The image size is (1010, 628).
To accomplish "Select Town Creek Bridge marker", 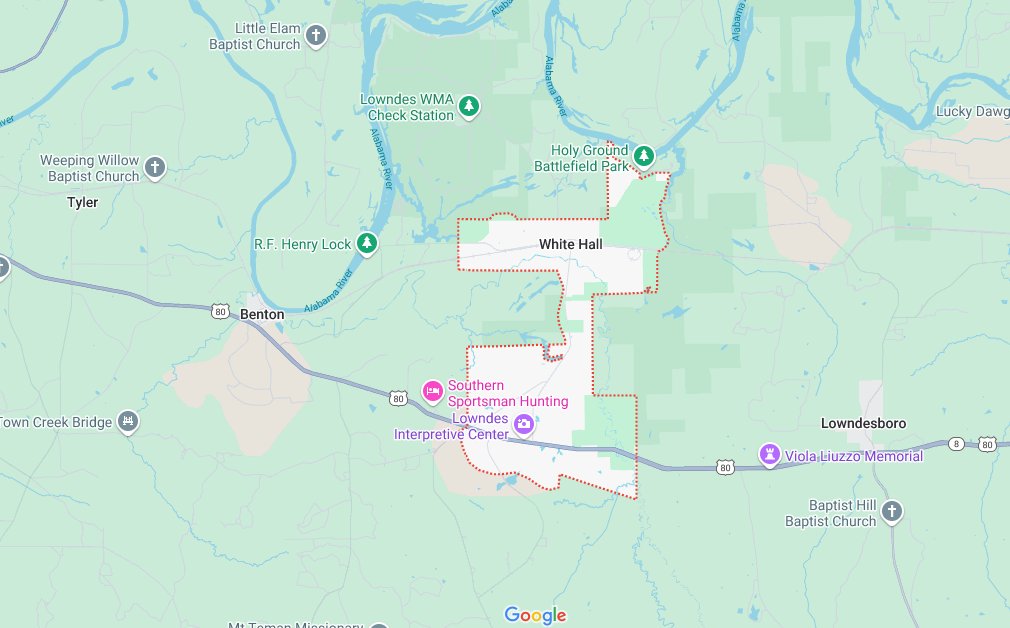I will point(128,421).
